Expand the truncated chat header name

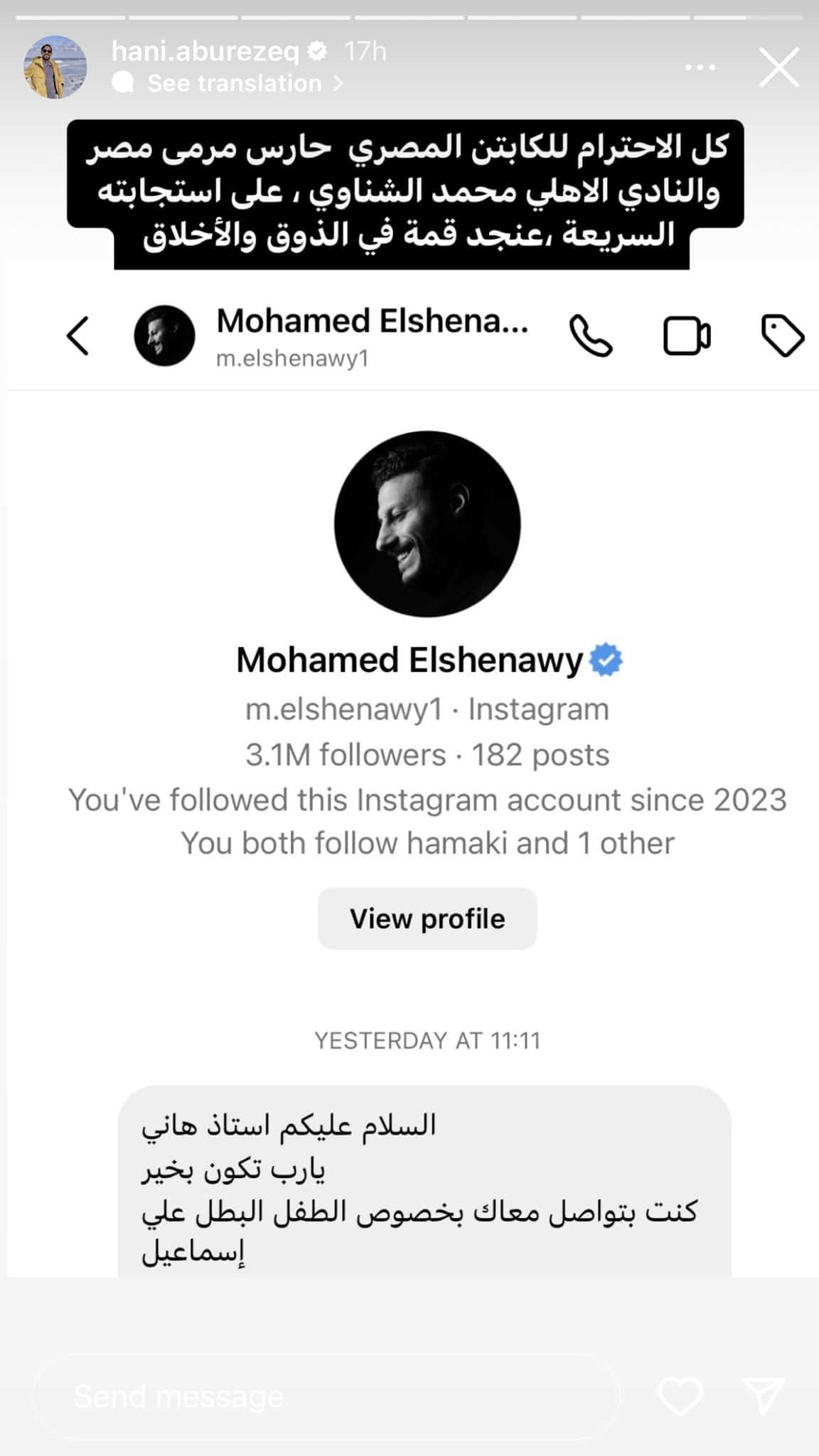pos(373,323)
